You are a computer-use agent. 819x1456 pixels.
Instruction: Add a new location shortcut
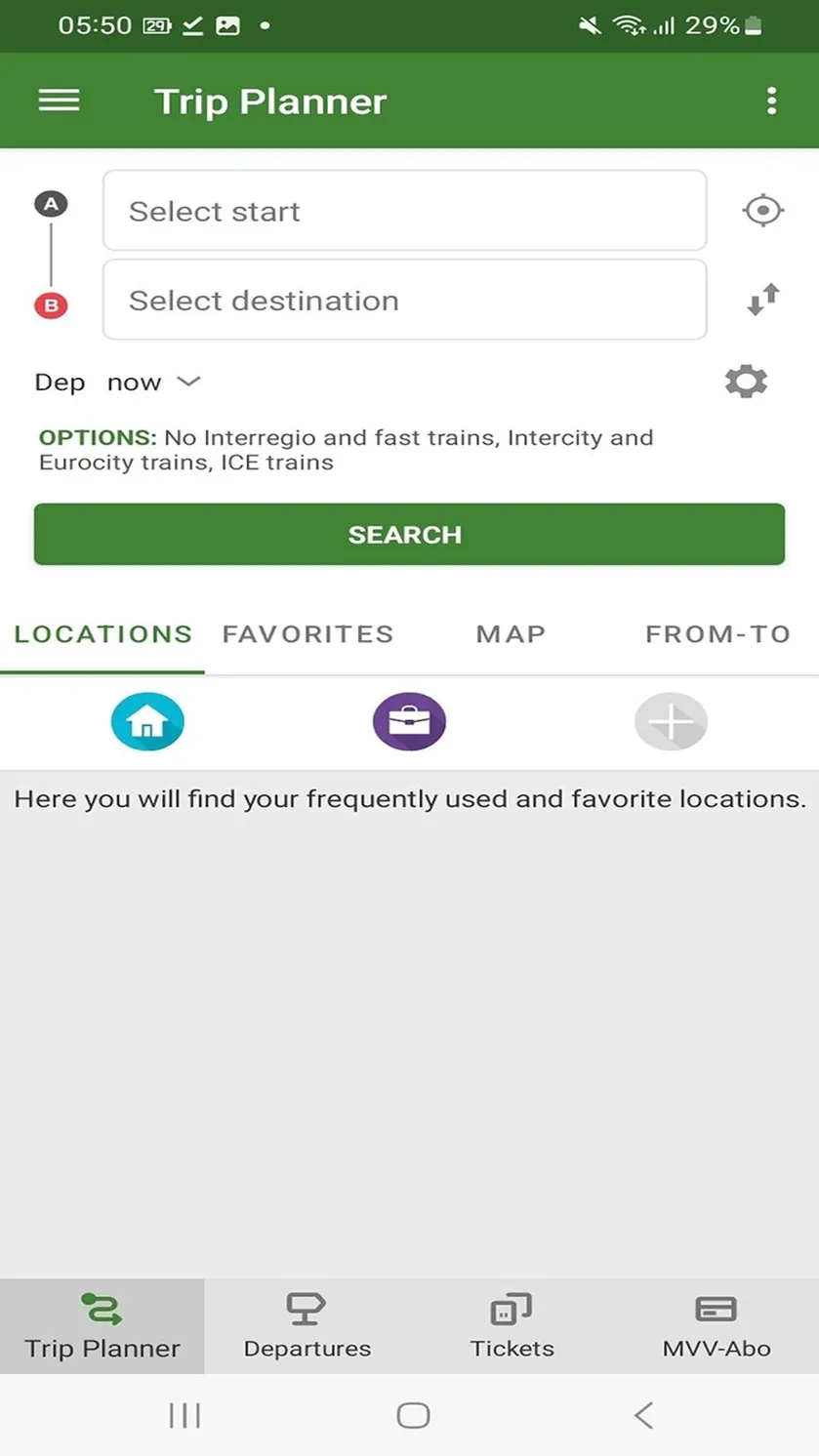click(671, 721)
